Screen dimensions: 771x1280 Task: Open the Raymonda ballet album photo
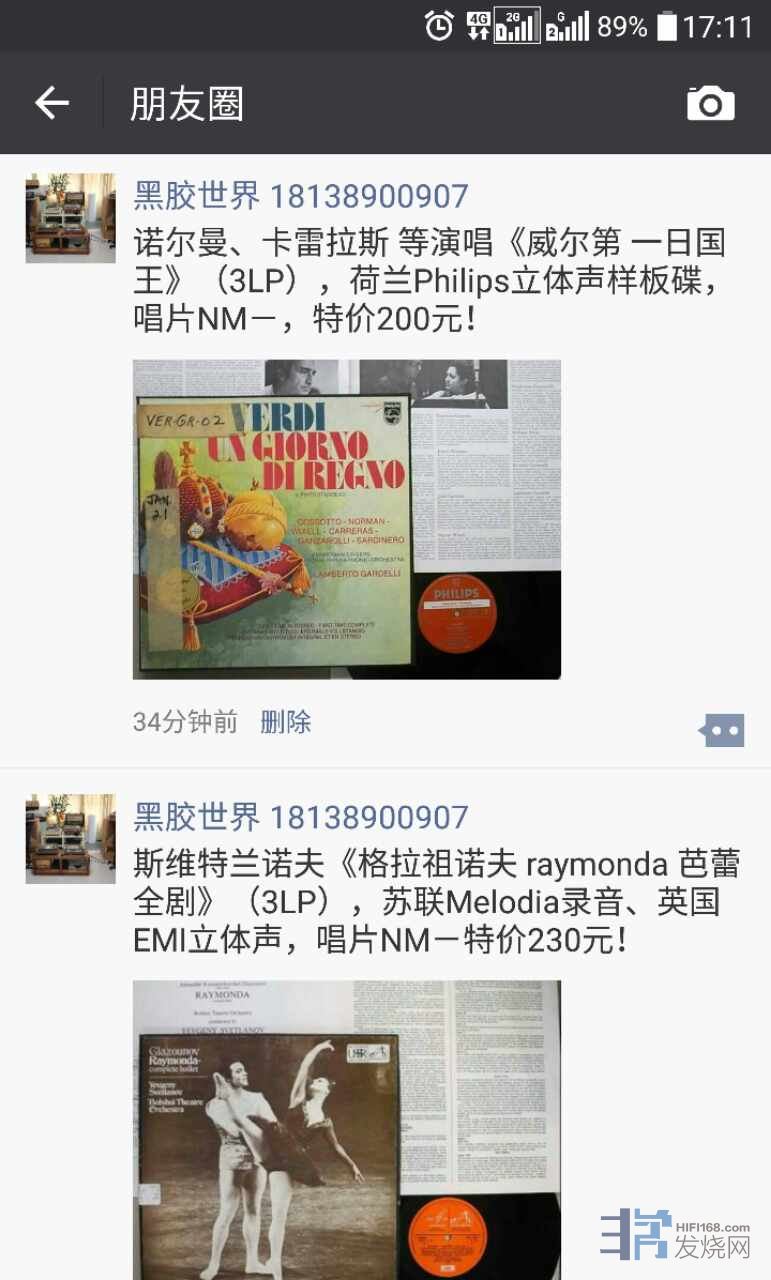(x=346, y=1128)
